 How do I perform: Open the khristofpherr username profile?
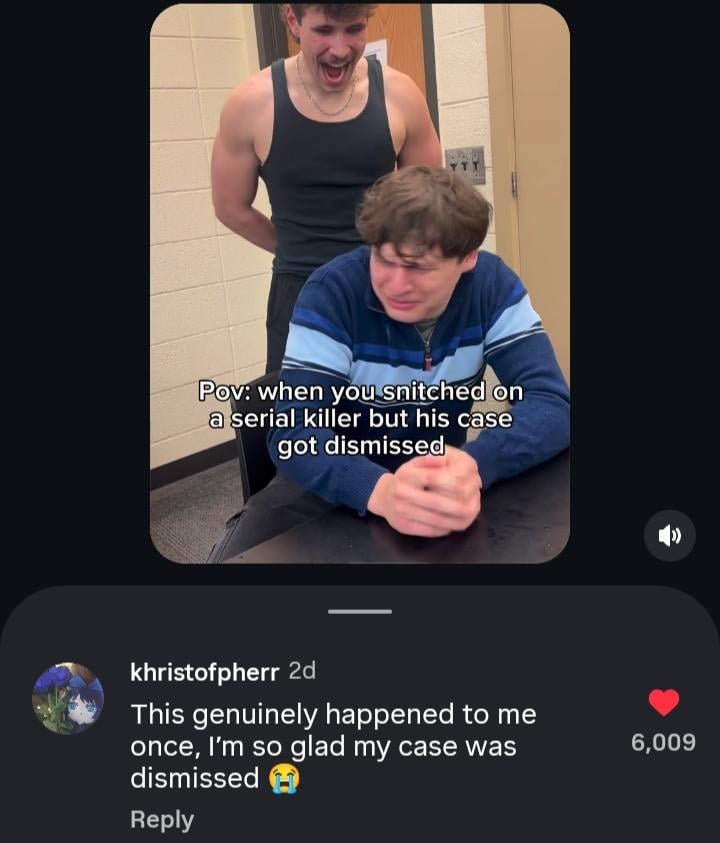point(204,672)
